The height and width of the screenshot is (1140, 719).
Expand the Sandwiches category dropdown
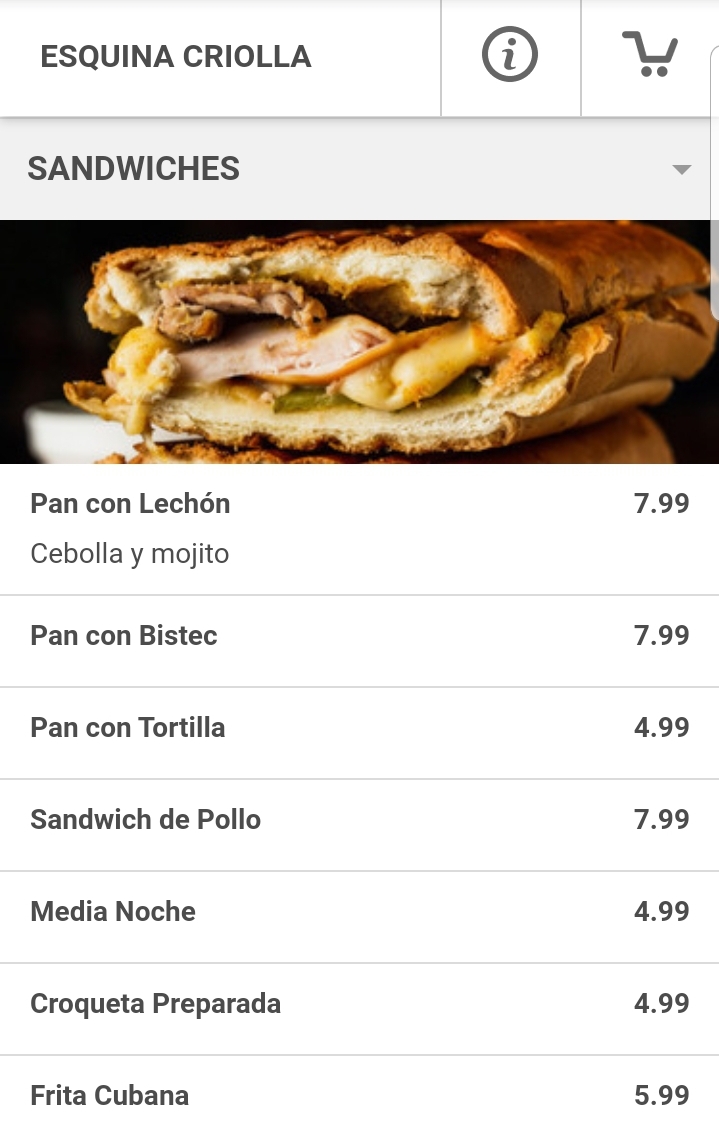tap(681, 169)
